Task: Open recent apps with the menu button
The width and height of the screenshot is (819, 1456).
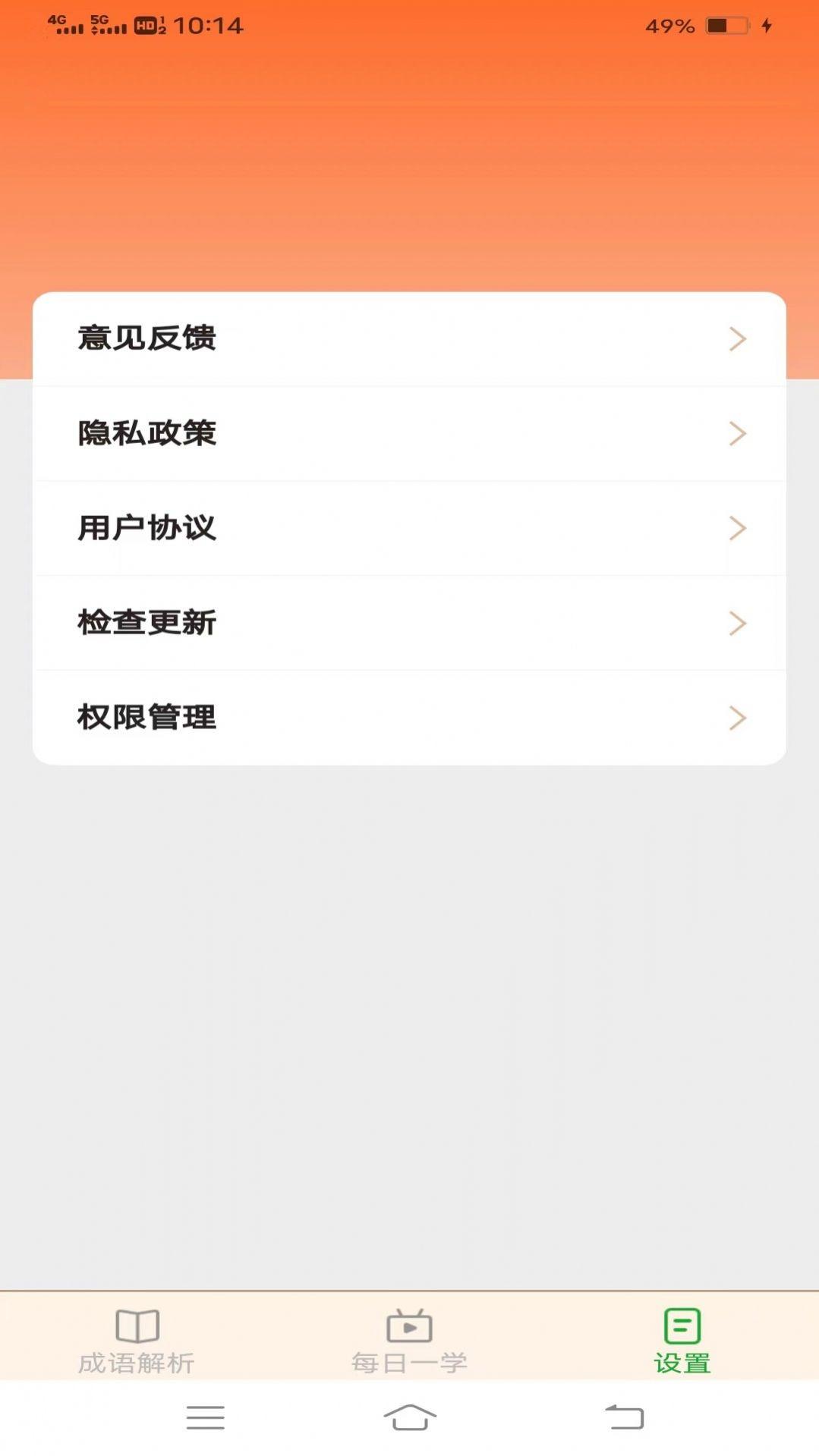Action: click(205, 1417)
